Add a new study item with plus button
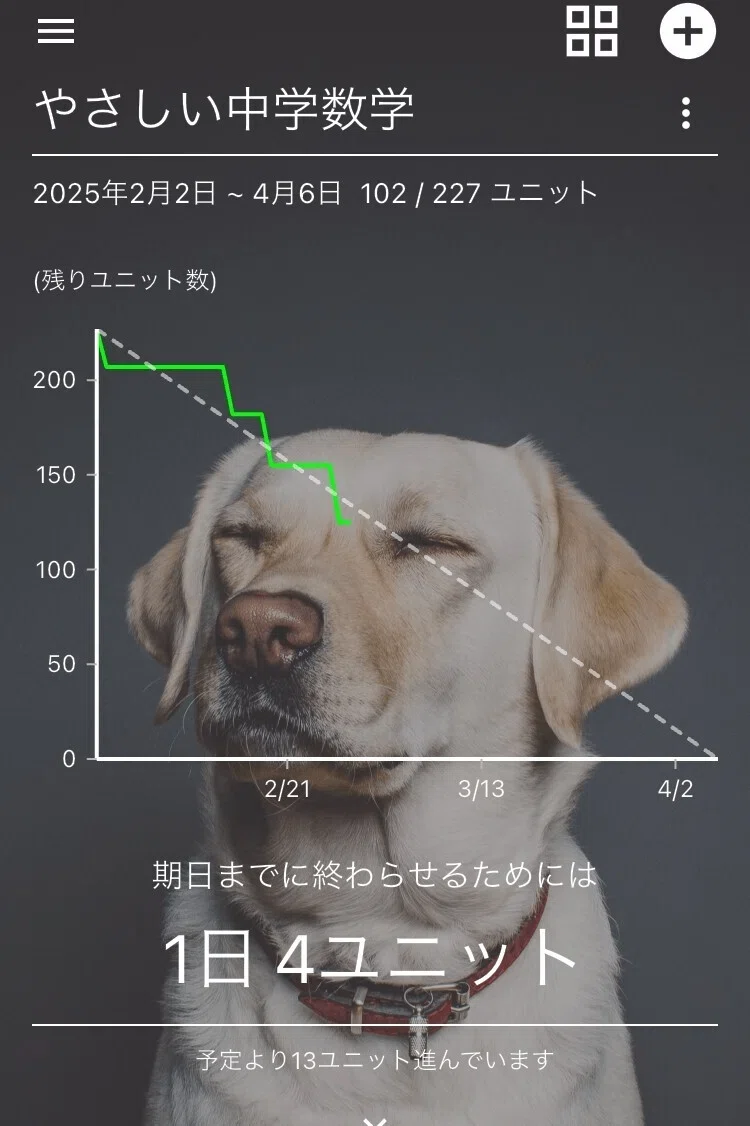Screen dimensions: 750x1126 (688, 31)
